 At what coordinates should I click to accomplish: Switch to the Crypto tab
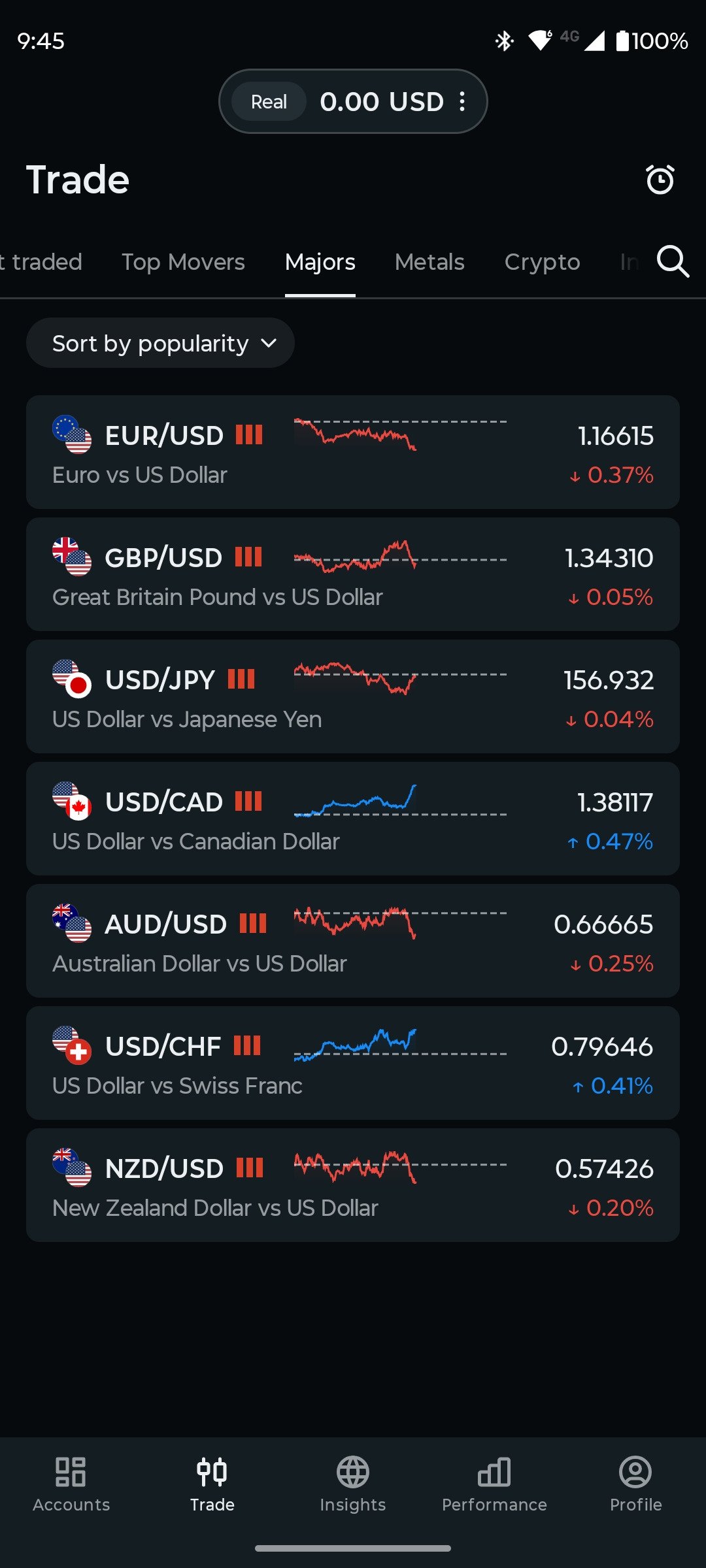click(542, 261)
